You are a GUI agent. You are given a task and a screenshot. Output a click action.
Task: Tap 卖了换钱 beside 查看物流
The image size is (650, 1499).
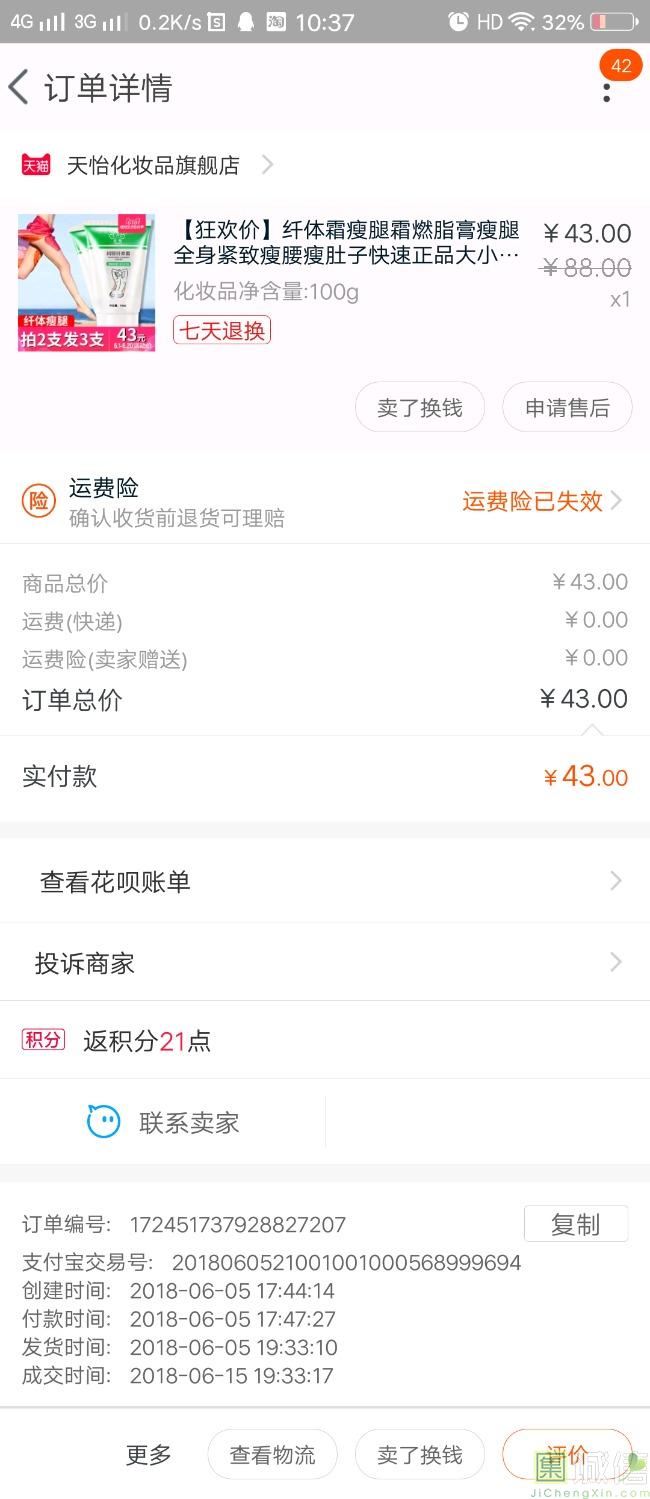tap(420, 1455)
